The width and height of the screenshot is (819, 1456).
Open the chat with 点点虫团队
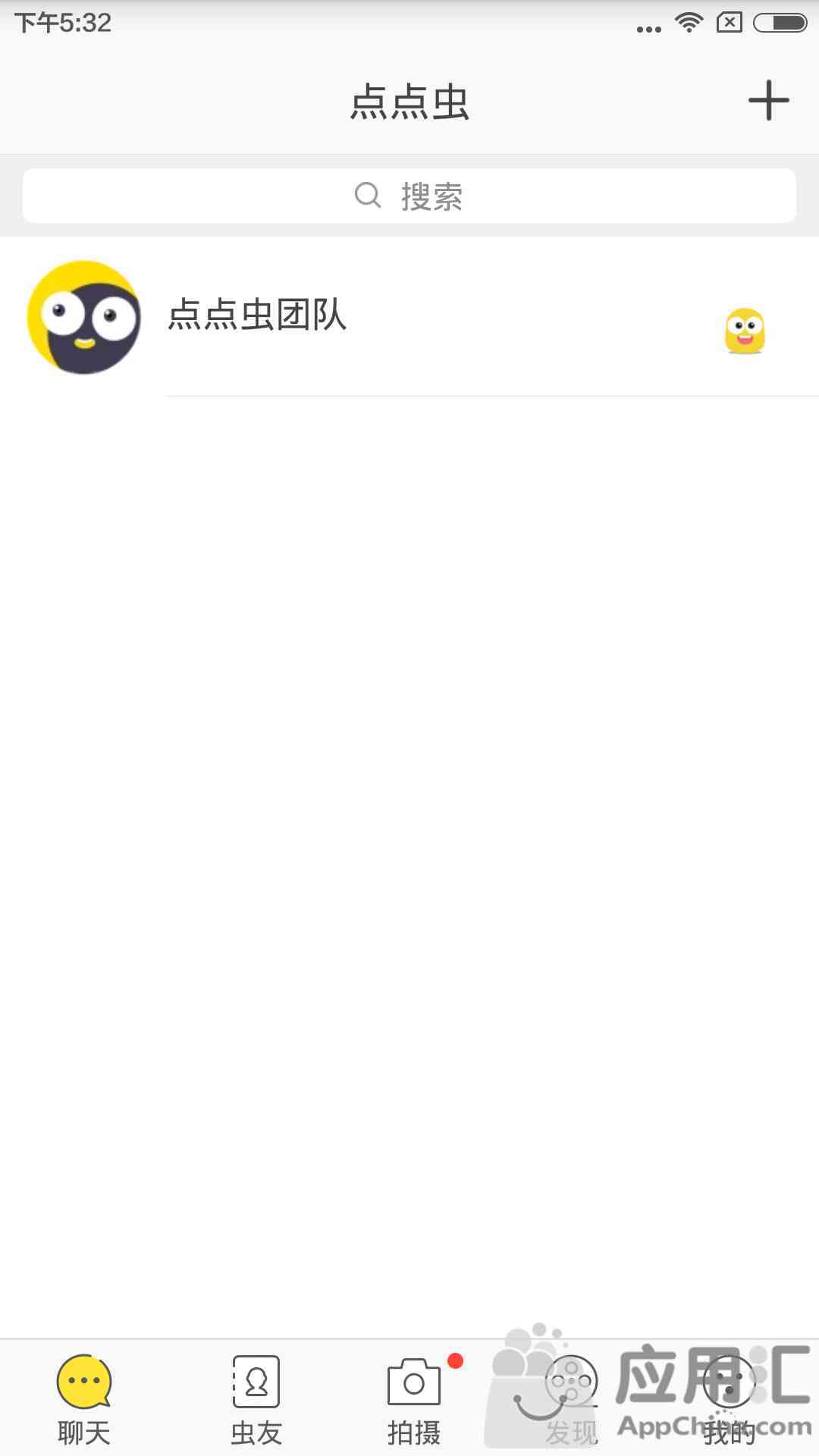[x=409, y=317]
